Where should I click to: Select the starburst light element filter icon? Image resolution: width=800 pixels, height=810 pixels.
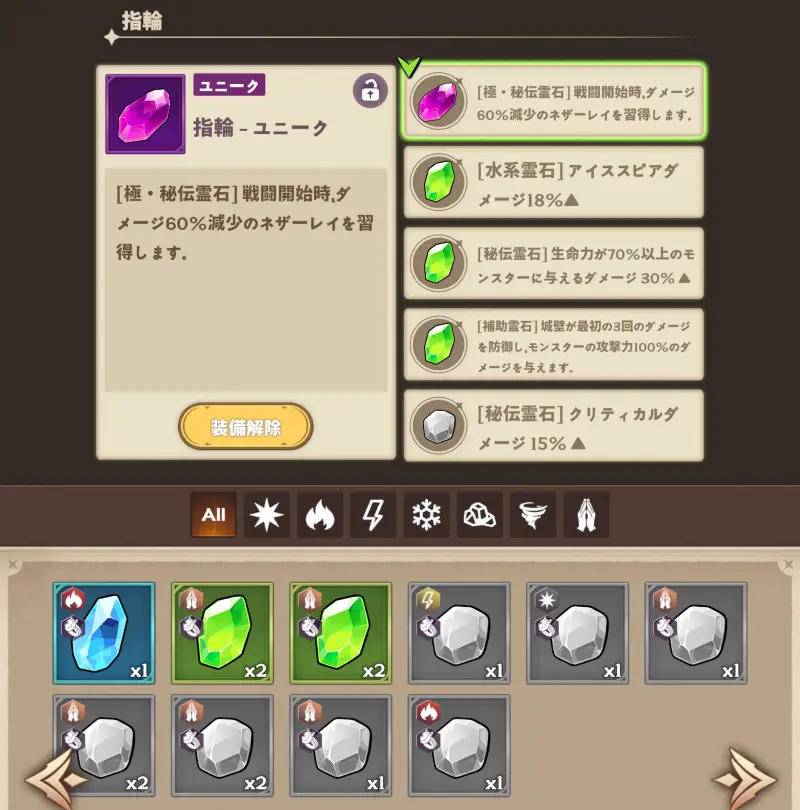click(x=266, y=516)
